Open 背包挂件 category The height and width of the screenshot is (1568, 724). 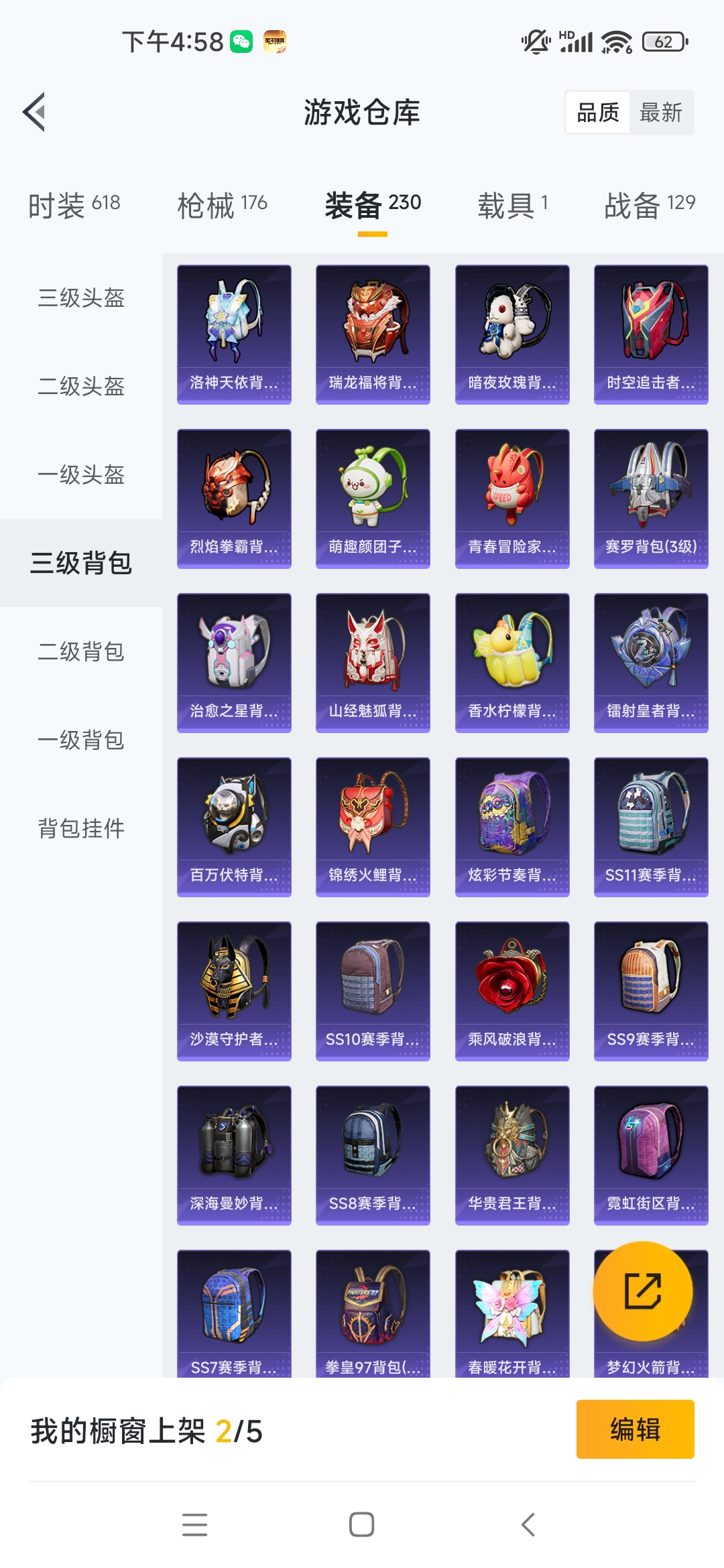[81, 828]
